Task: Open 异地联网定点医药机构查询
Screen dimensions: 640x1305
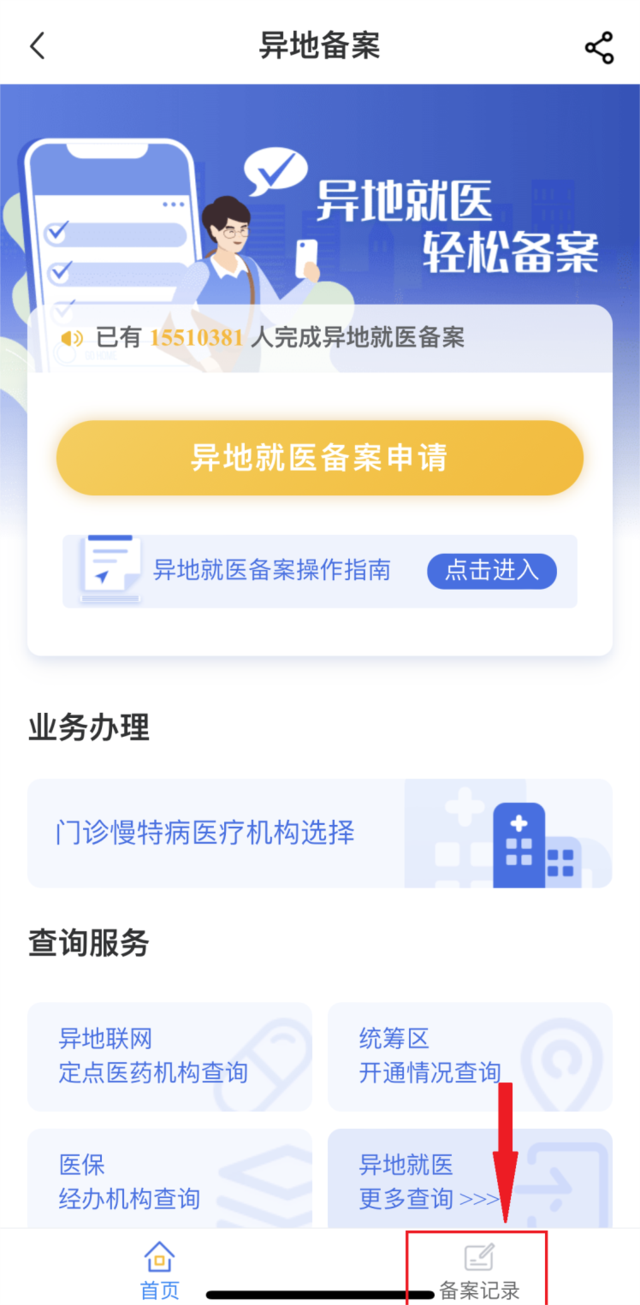Action: pos(169,1056)
